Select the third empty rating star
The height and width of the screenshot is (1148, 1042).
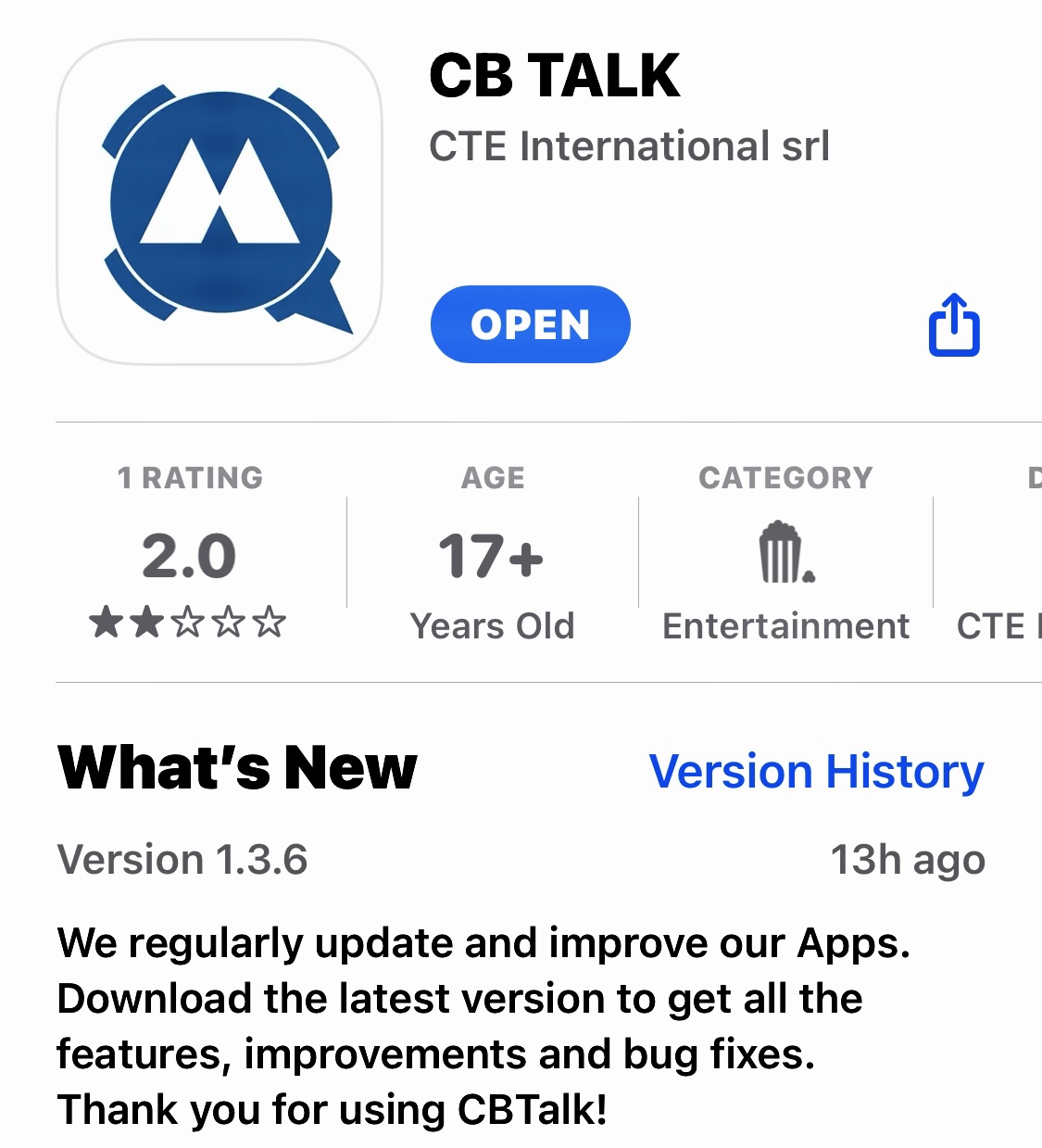point(190,623)
